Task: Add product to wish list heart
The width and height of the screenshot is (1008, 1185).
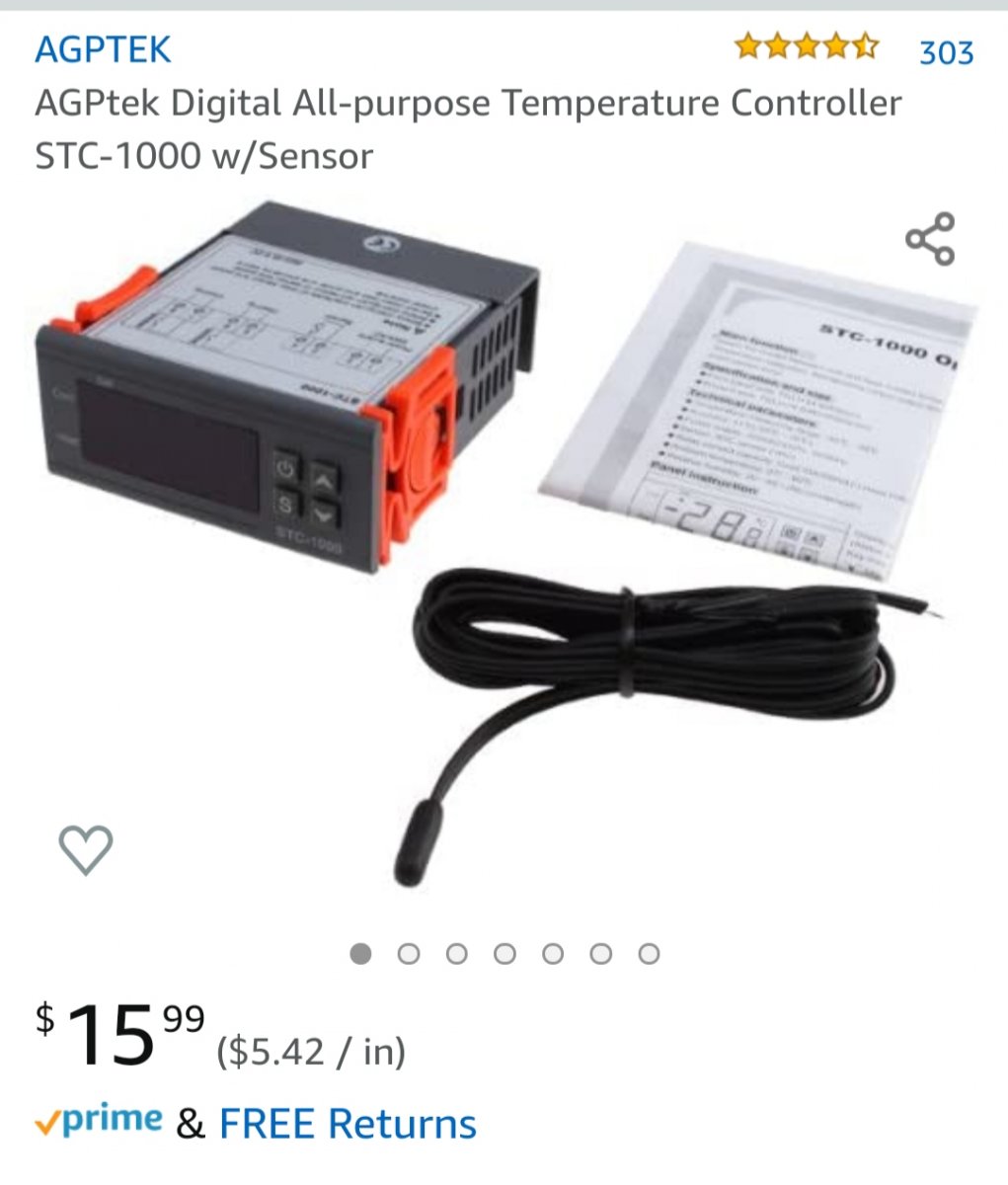Action: pyautogui.click(x=86, y=850)
